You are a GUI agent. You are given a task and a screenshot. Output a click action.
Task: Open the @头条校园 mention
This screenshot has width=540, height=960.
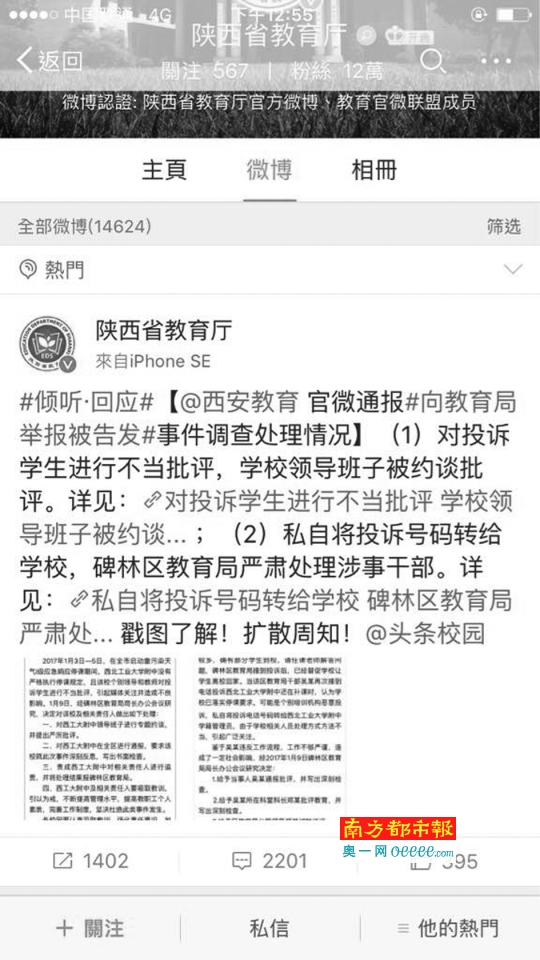425,634
